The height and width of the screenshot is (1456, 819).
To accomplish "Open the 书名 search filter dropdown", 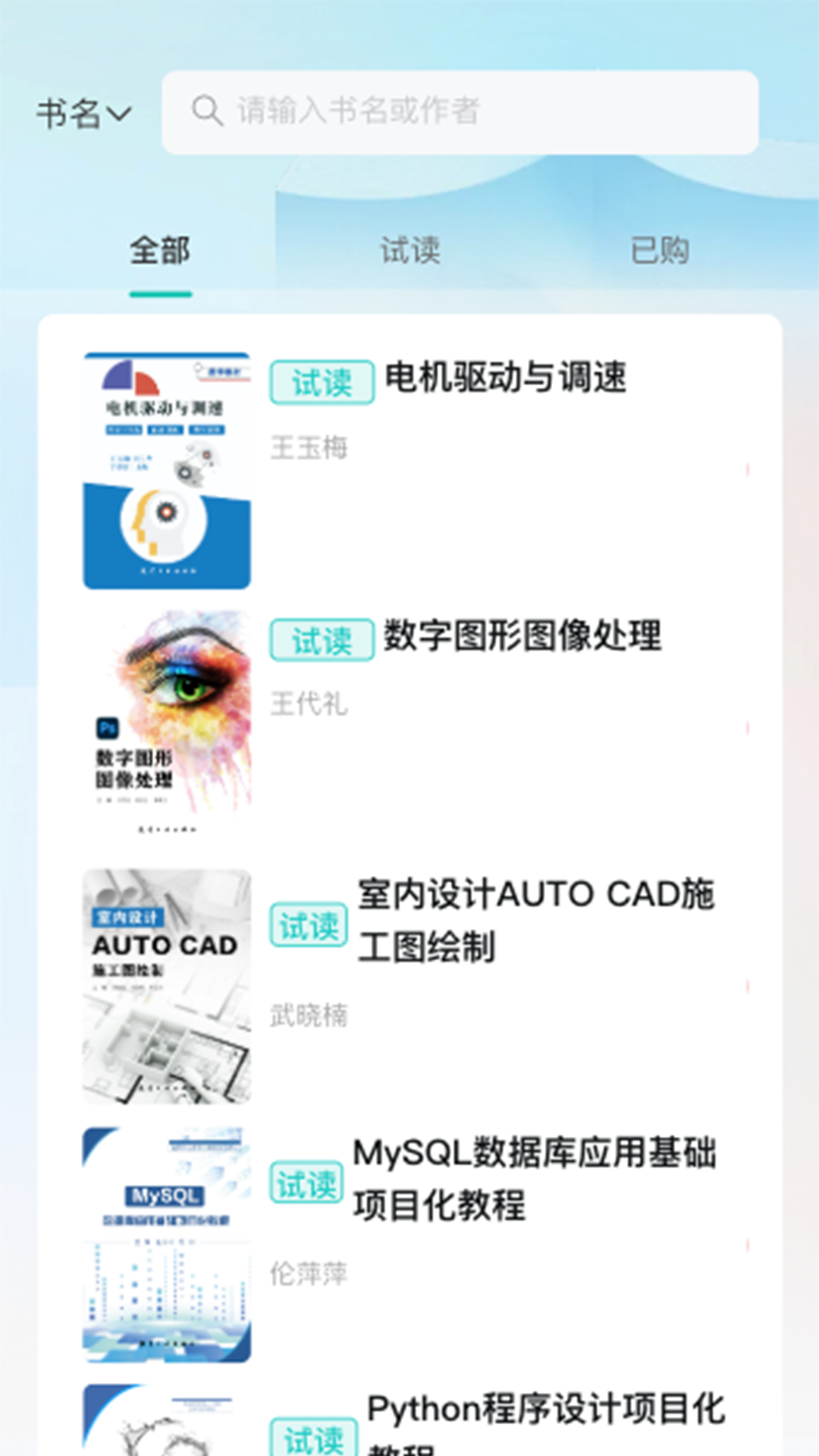I will pyautogui.click(x=85, y=112).
